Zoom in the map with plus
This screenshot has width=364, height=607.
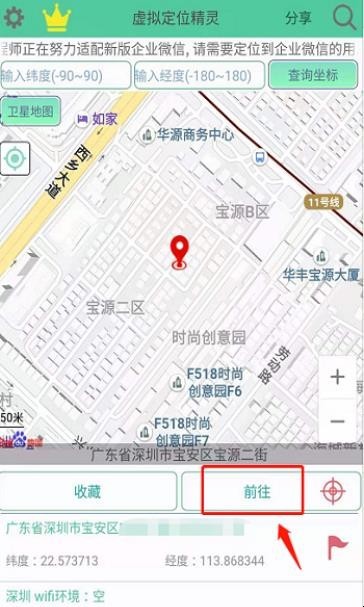338,377
